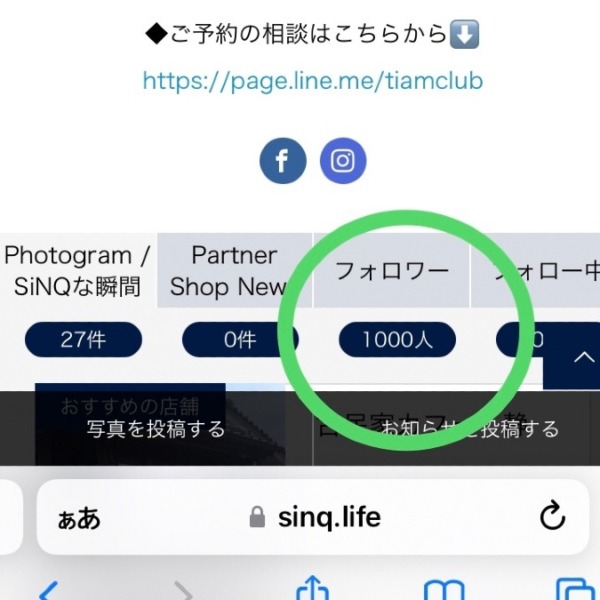Tap the sinq.life address bar

click(x=315, y=517)
